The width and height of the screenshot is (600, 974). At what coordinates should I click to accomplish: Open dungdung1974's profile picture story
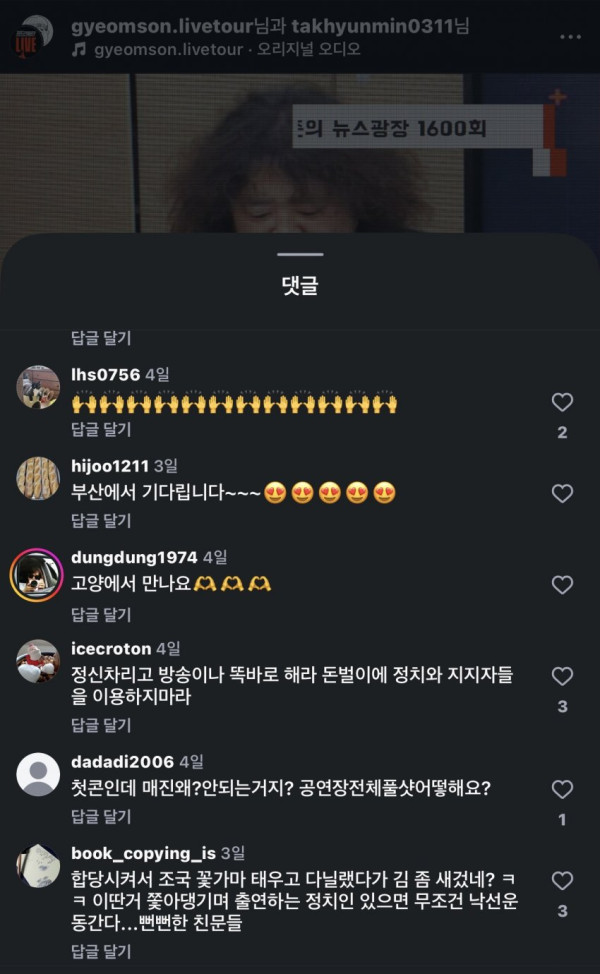[x=37, y=573]
